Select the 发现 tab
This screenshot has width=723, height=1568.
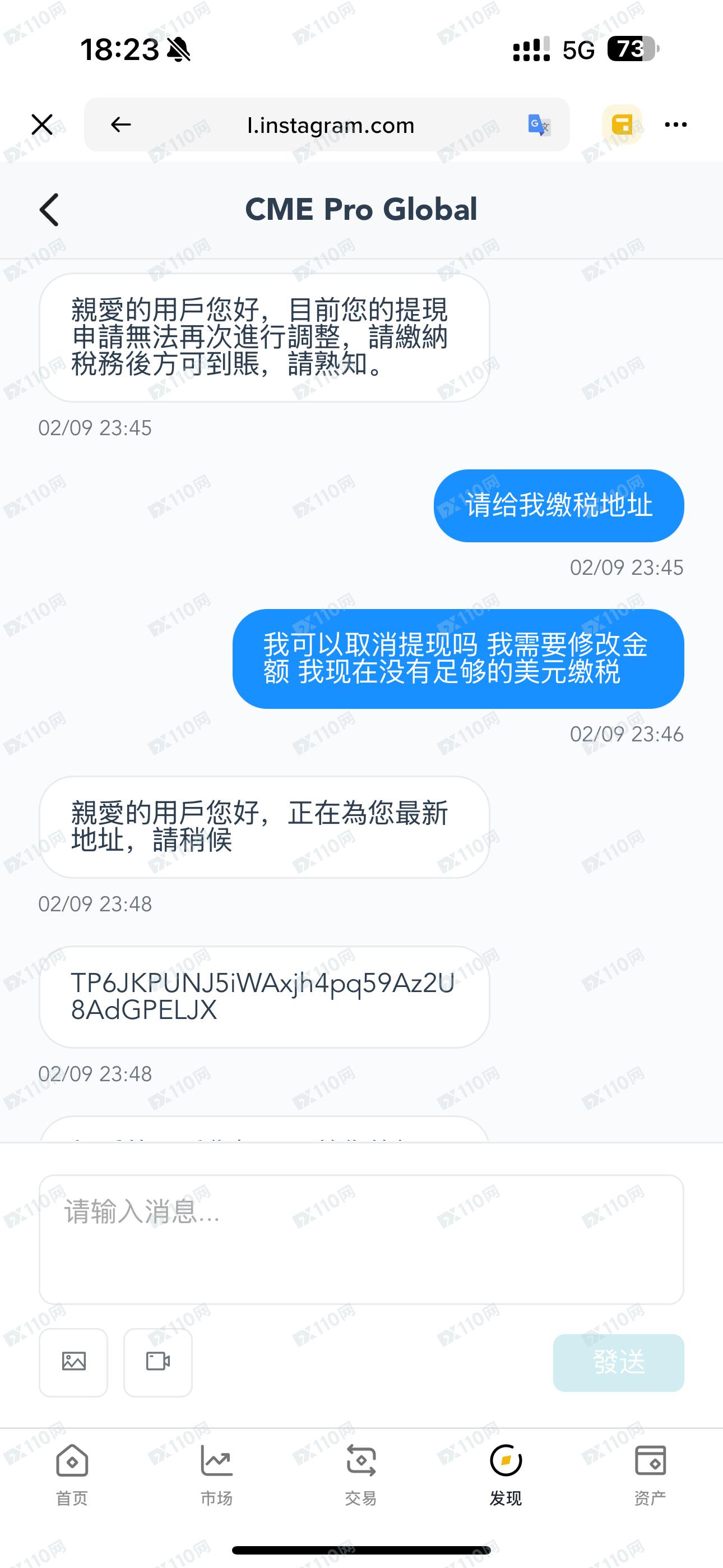tap(506, 1474)
